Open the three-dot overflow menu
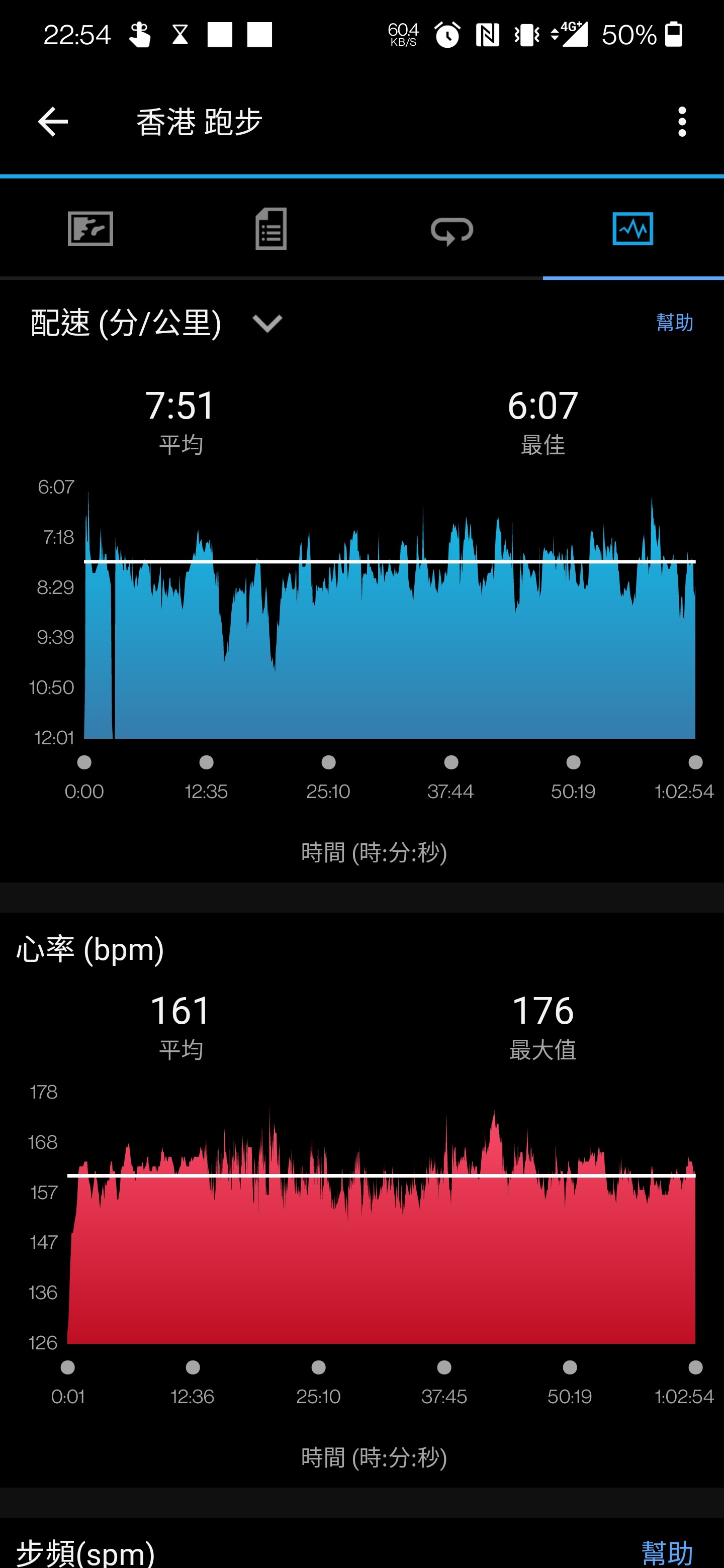Screen dimensions: 724x1568 681,122
